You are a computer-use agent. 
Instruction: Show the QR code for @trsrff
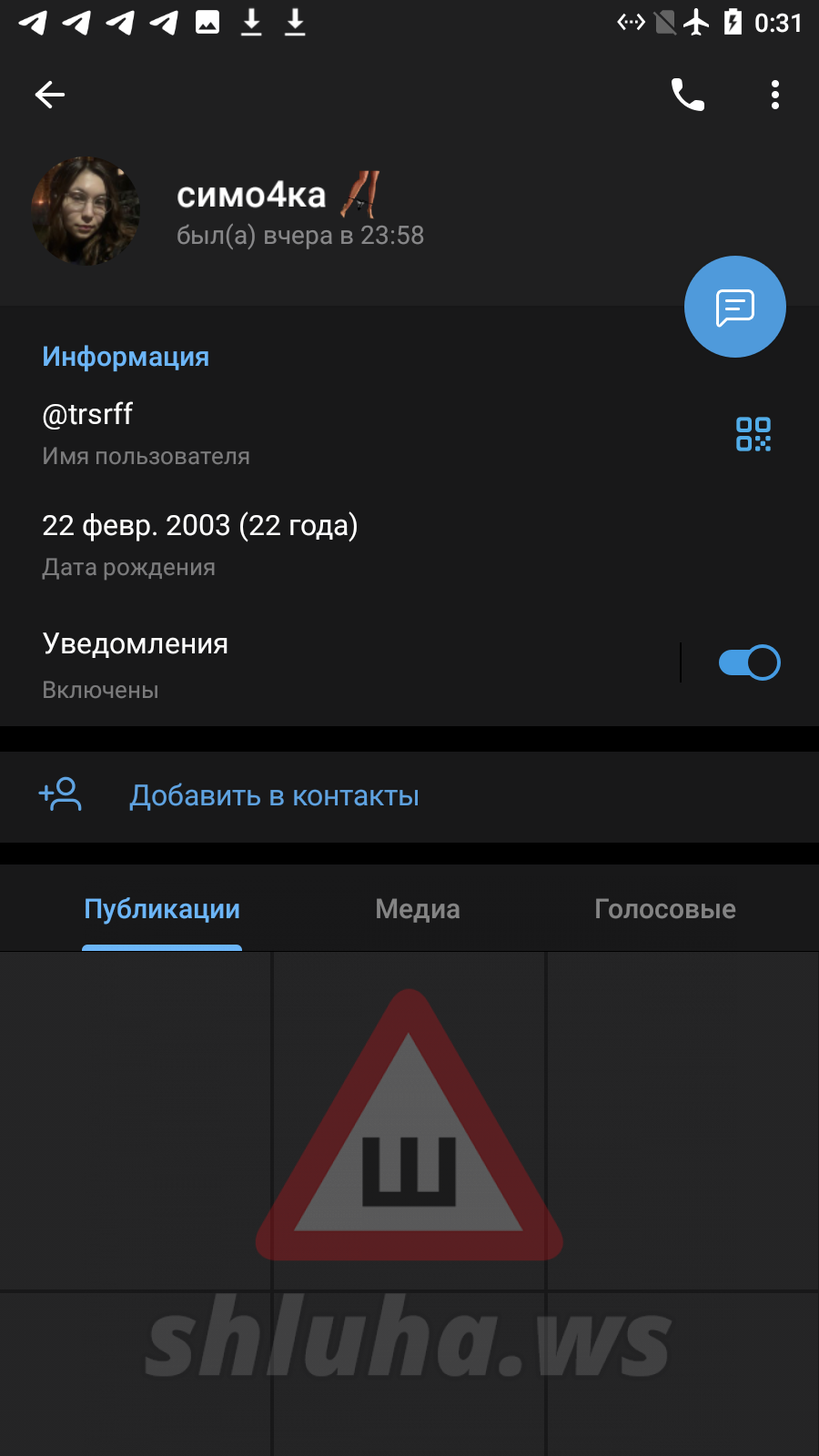click(753, 434)
